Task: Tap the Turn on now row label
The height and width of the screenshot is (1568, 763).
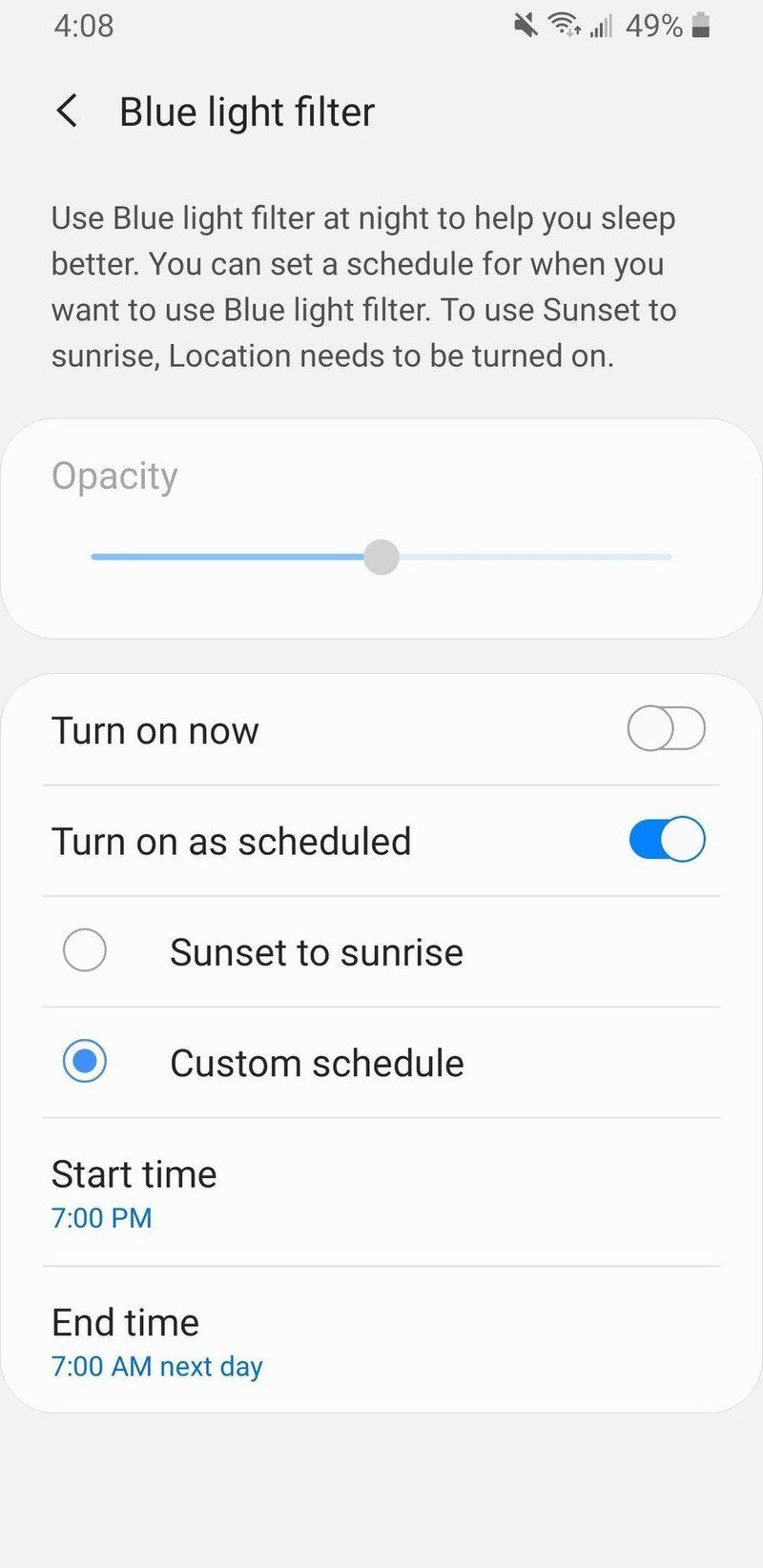Action: (x=155, y=729)
